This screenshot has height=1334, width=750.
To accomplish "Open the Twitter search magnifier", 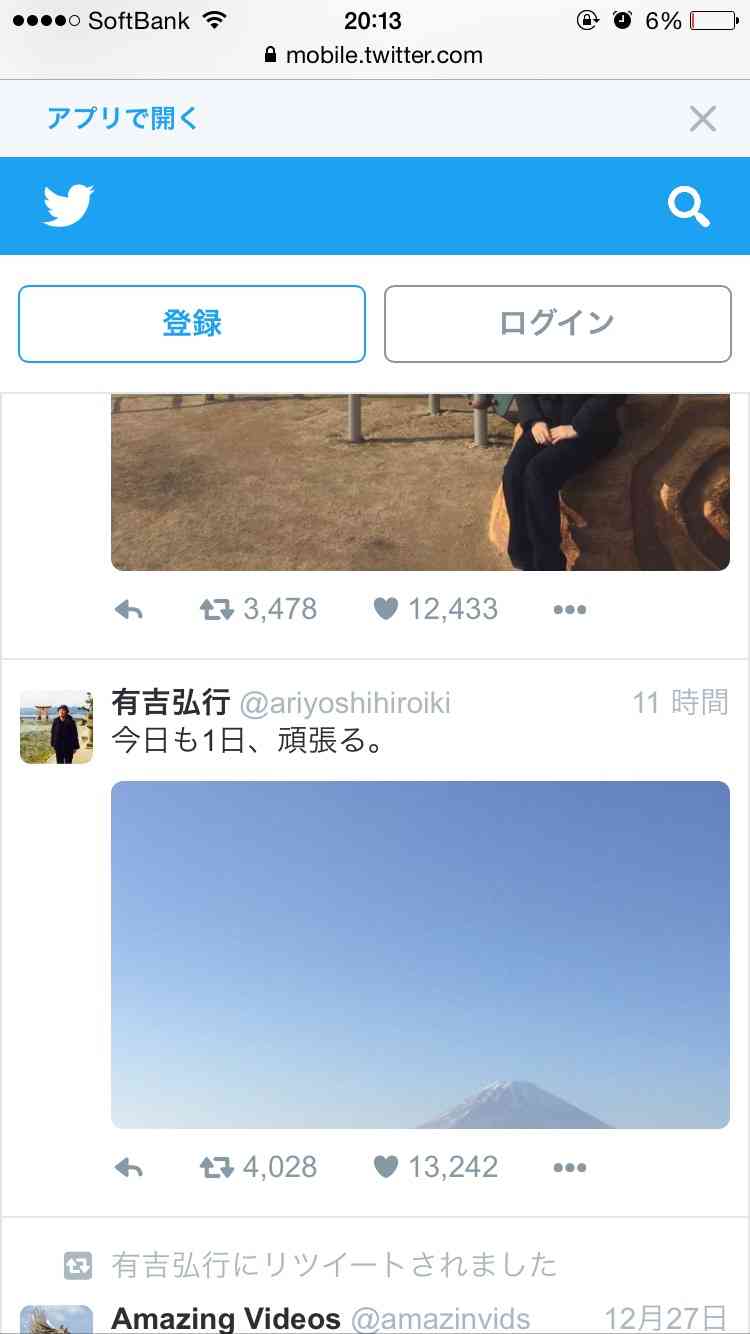I will point(688,207).
